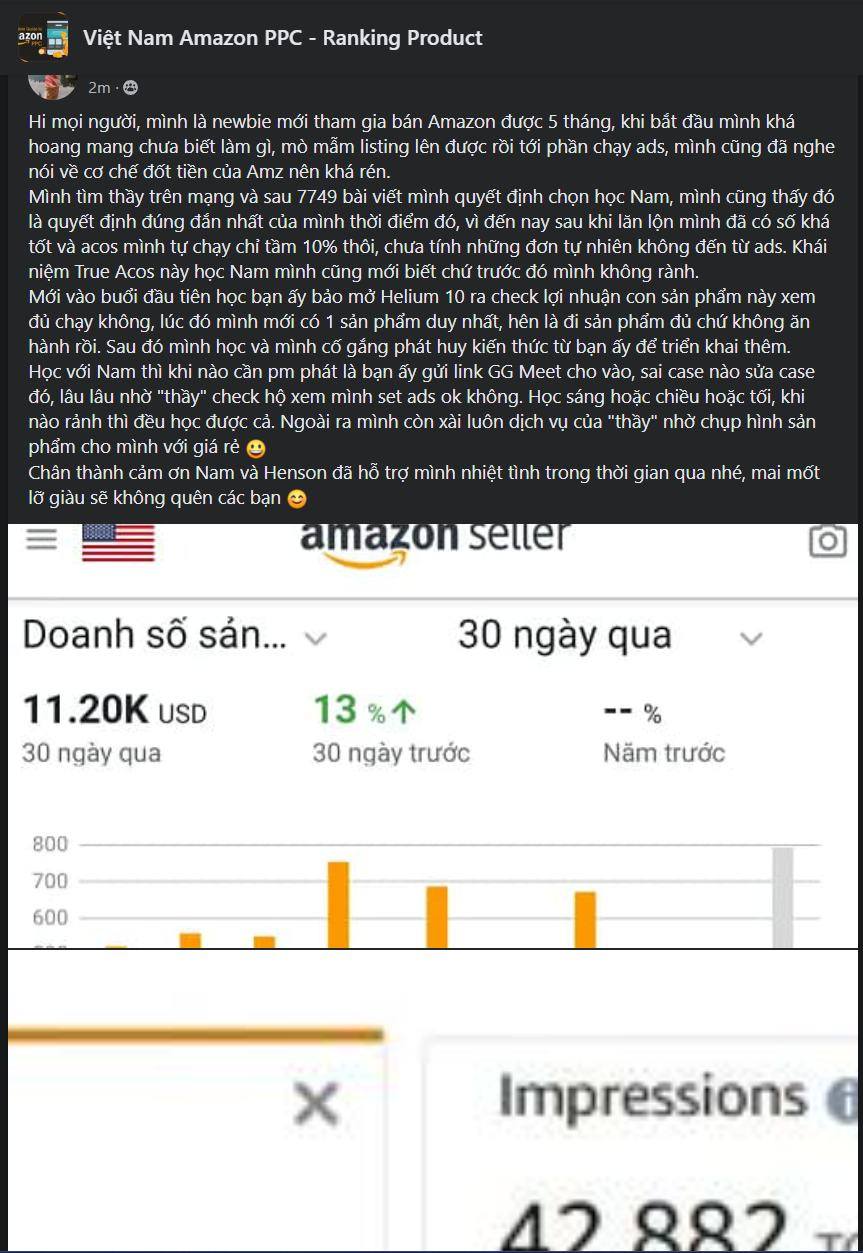Tap the 2m post timestamp
Viewport: 863px width, 1253px height.
tap(98, 88)
